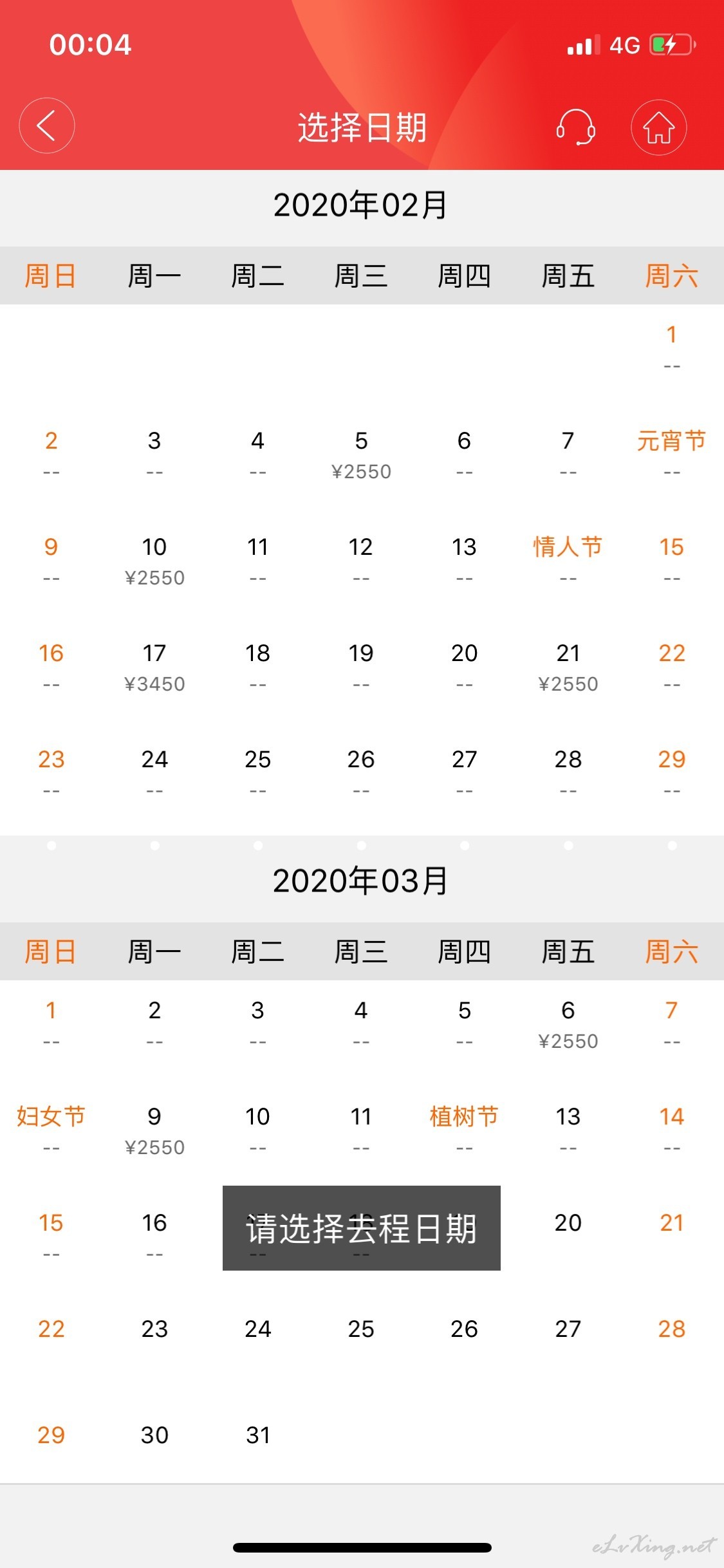Screen dimensions: 724x1568
Task: Select the 元宵节 date in February
Action: coord(672,455)
